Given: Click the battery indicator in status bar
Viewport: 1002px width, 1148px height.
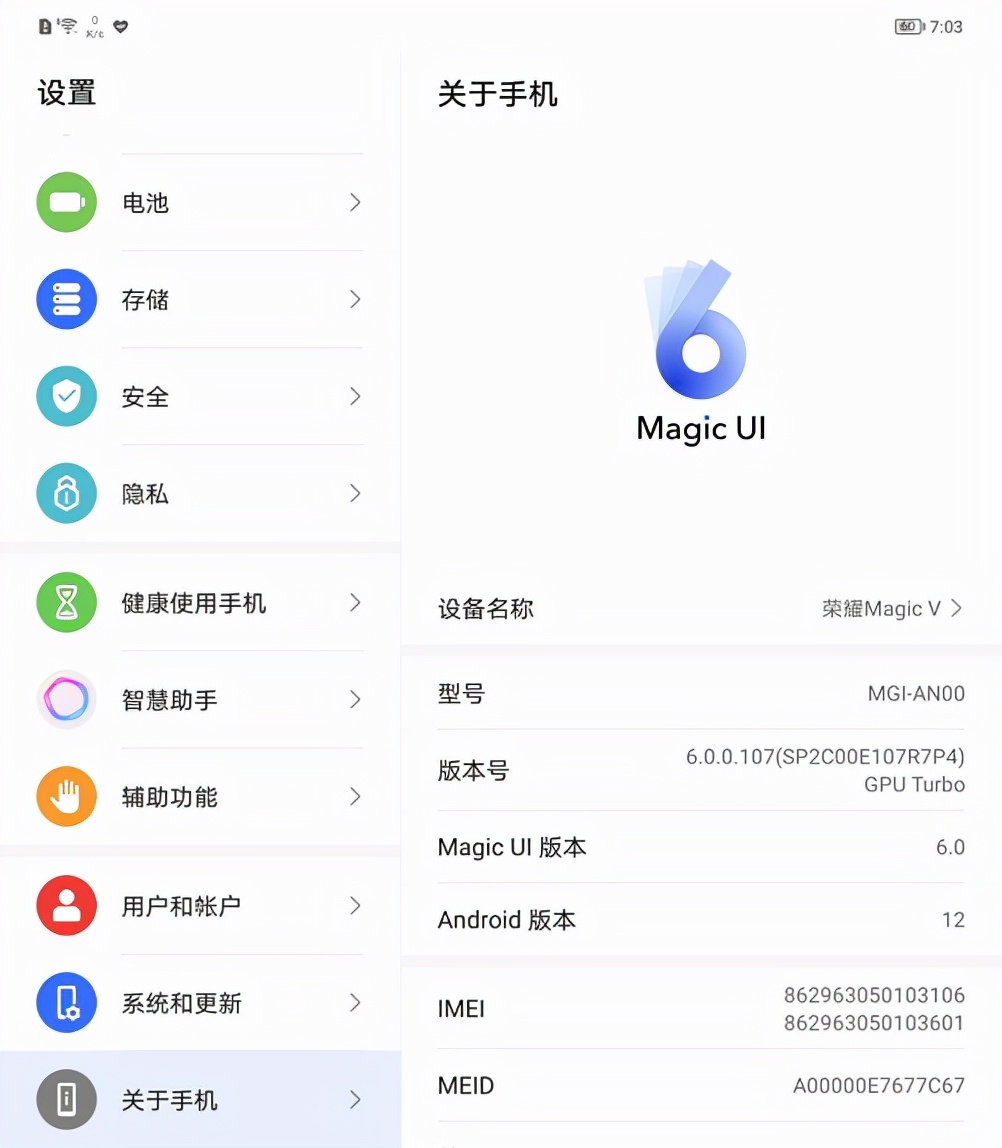Looking at the screenshot, I should (906, 27).
